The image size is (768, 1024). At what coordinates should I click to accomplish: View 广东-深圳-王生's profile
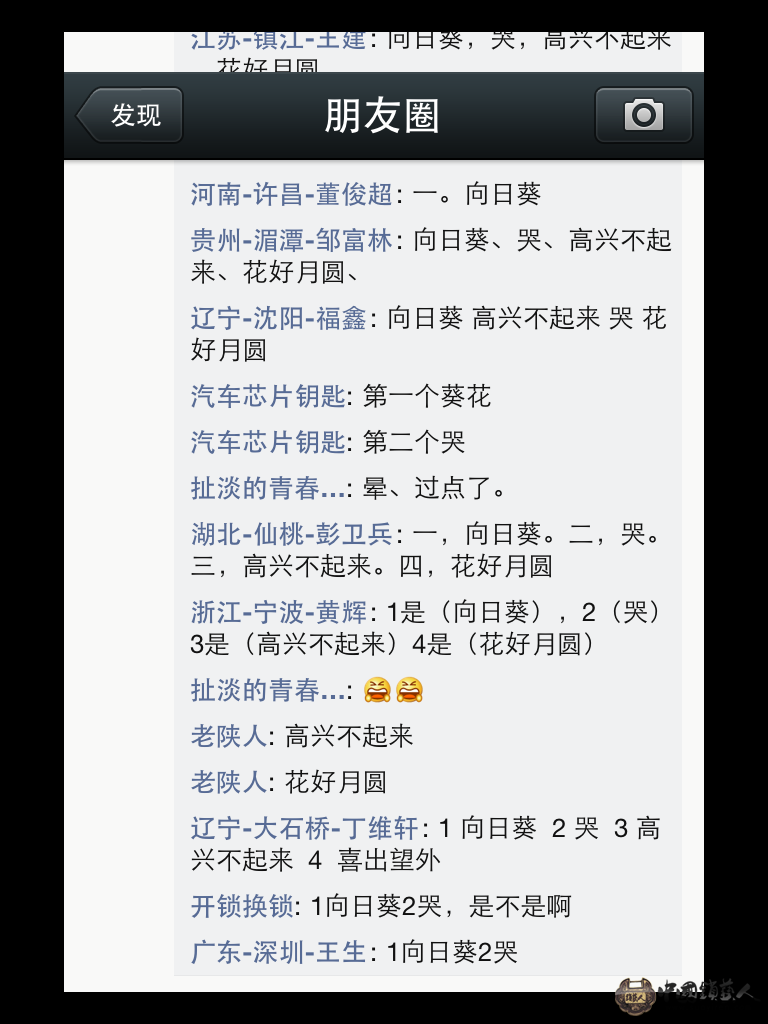coord(278,953)
